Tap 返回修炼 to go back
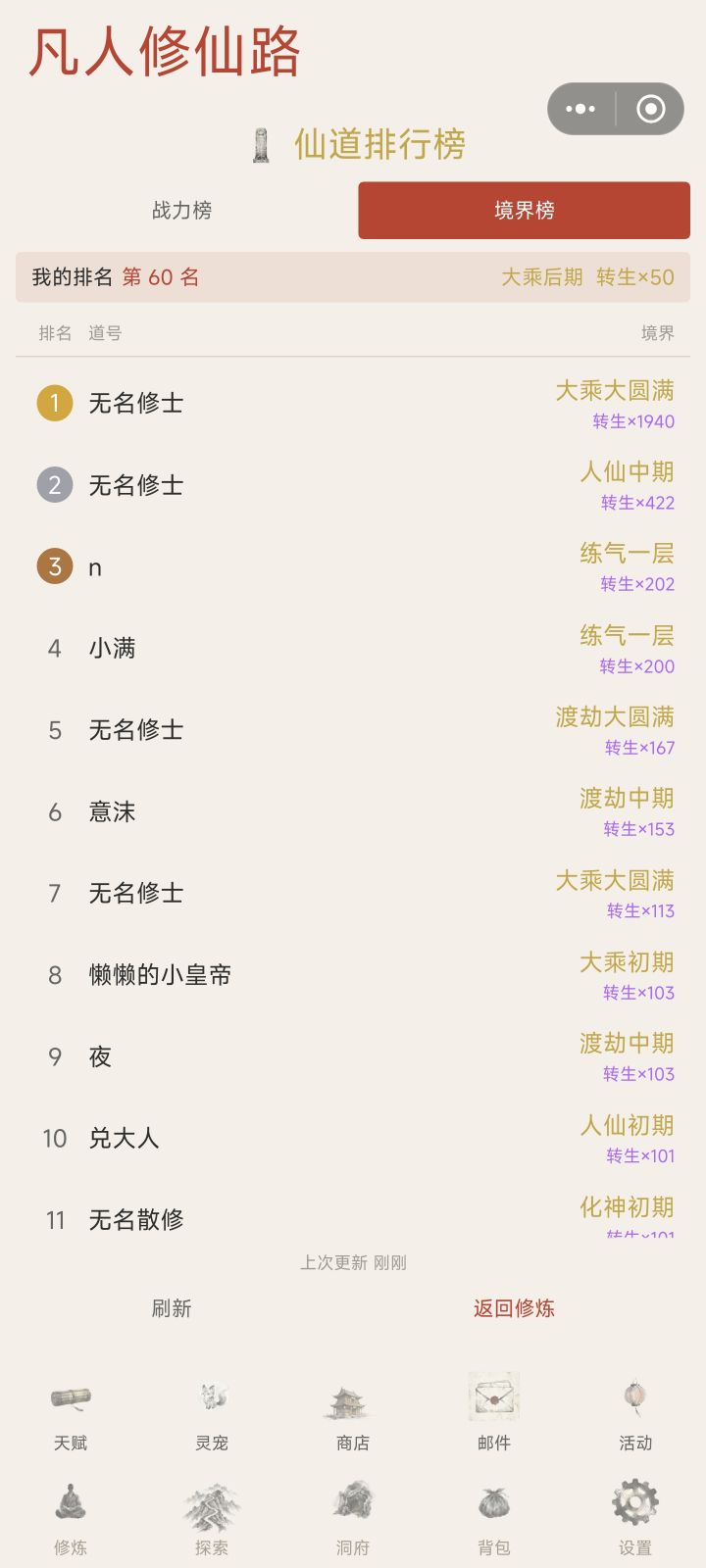The image size is (706, 1568). (515, 1308)
